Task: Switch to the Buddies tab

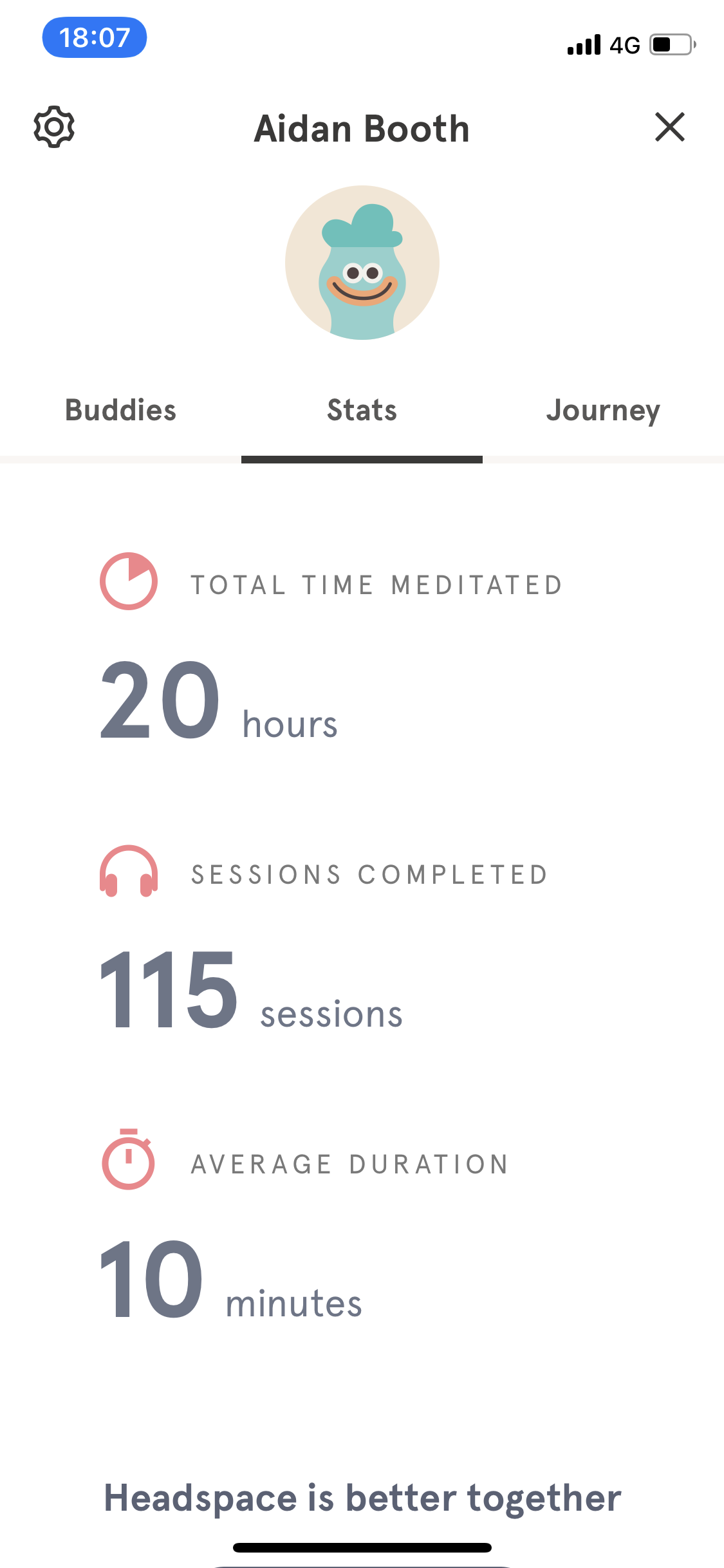Action: point(120,411)
